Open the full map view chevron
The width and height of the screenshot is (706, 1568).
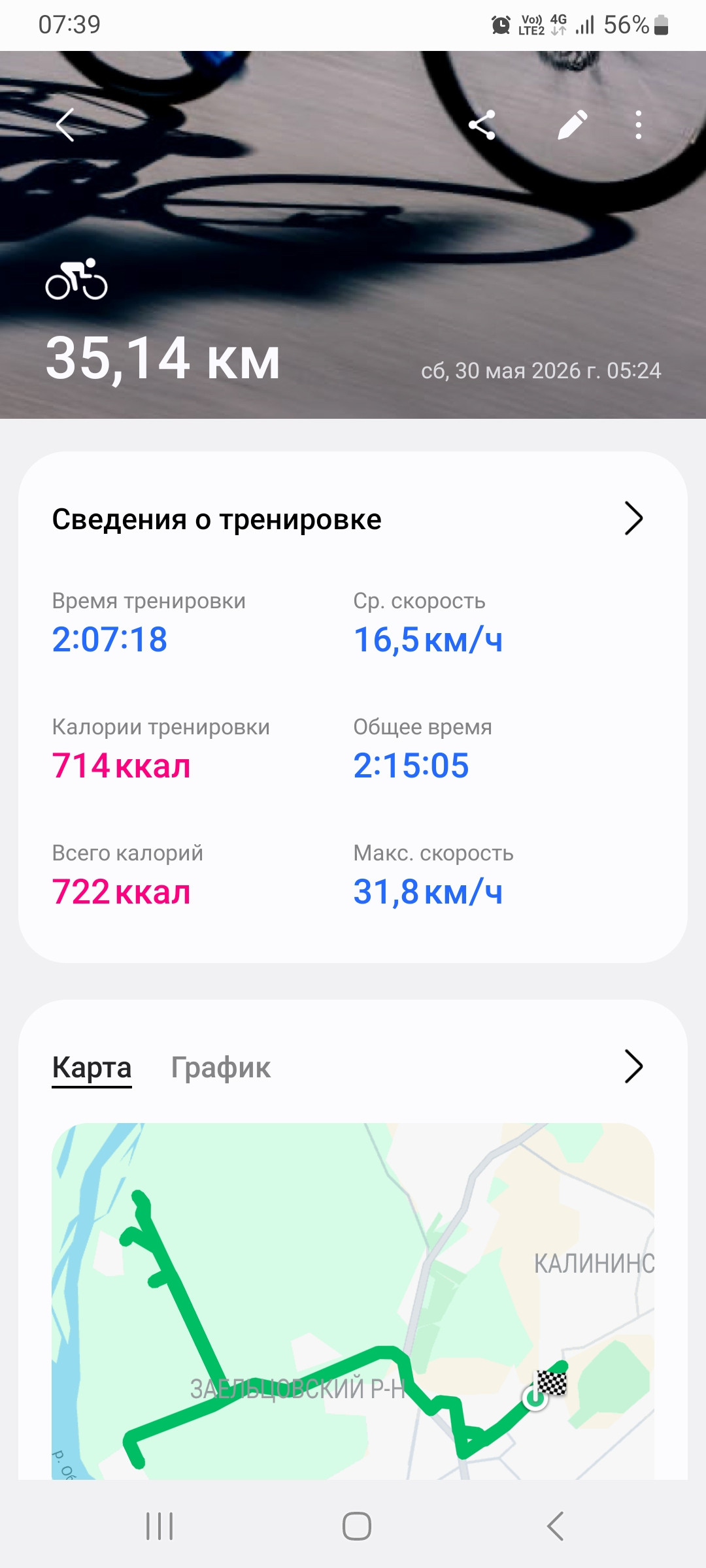(633, 1067)
